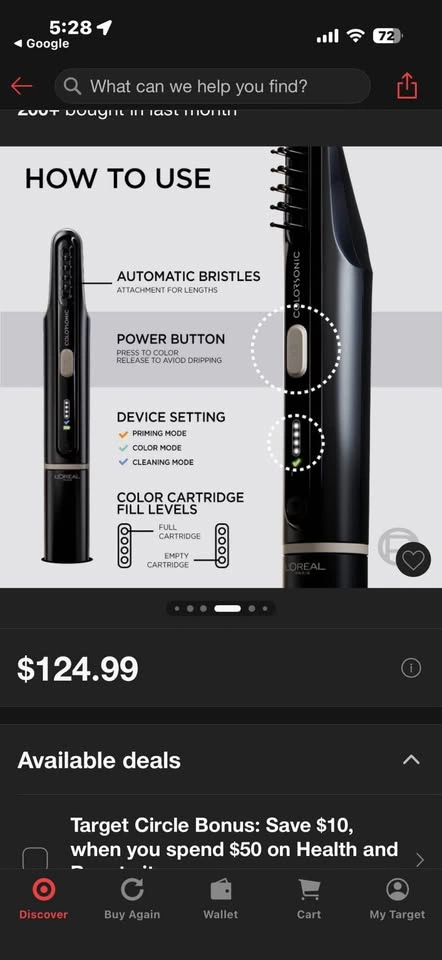Open price info icon next to $124.99
Image resolution: width=442 pixels, height=960 pixels.
(411, 669)
